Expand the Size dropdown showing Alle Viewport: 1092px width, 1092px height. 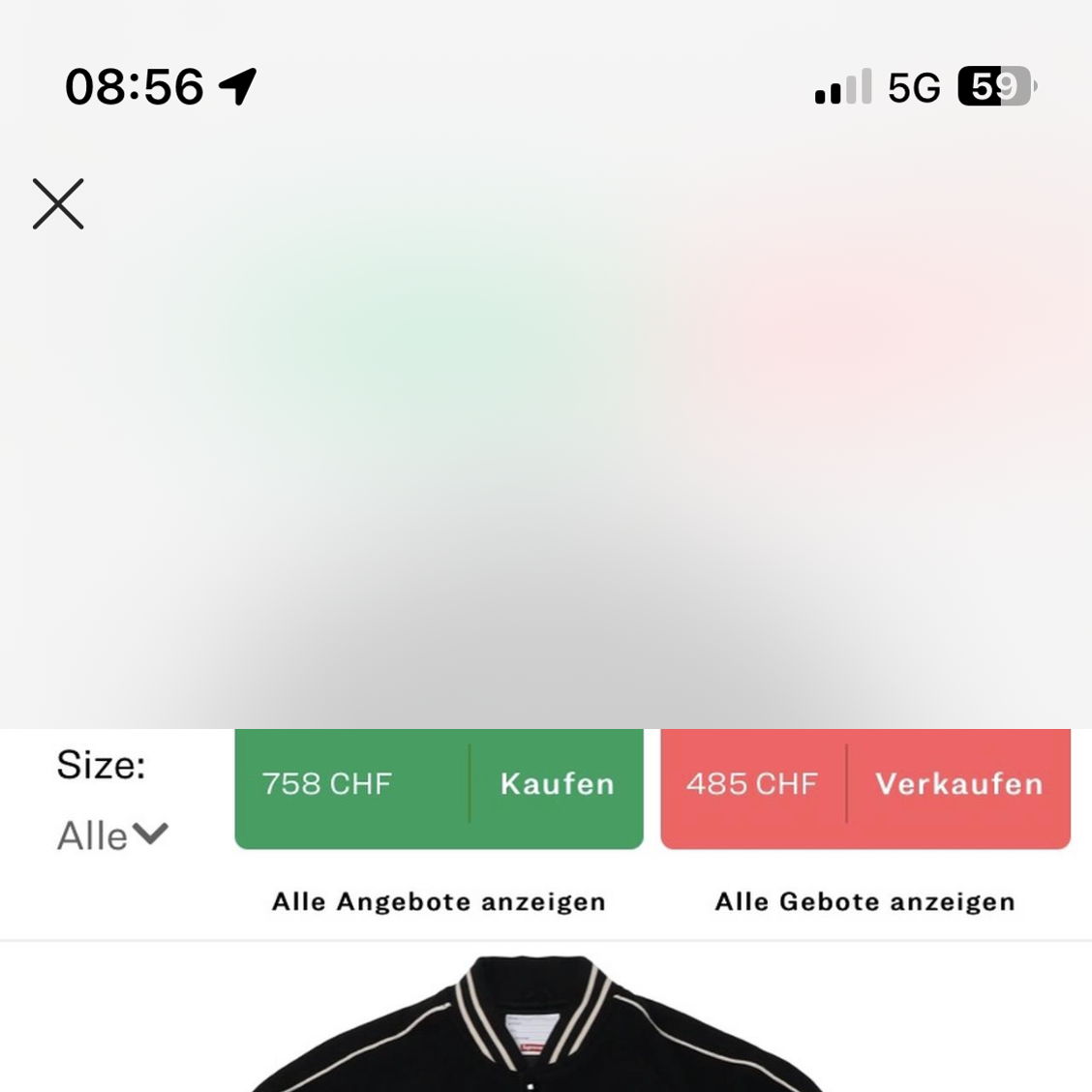(112, 834)
